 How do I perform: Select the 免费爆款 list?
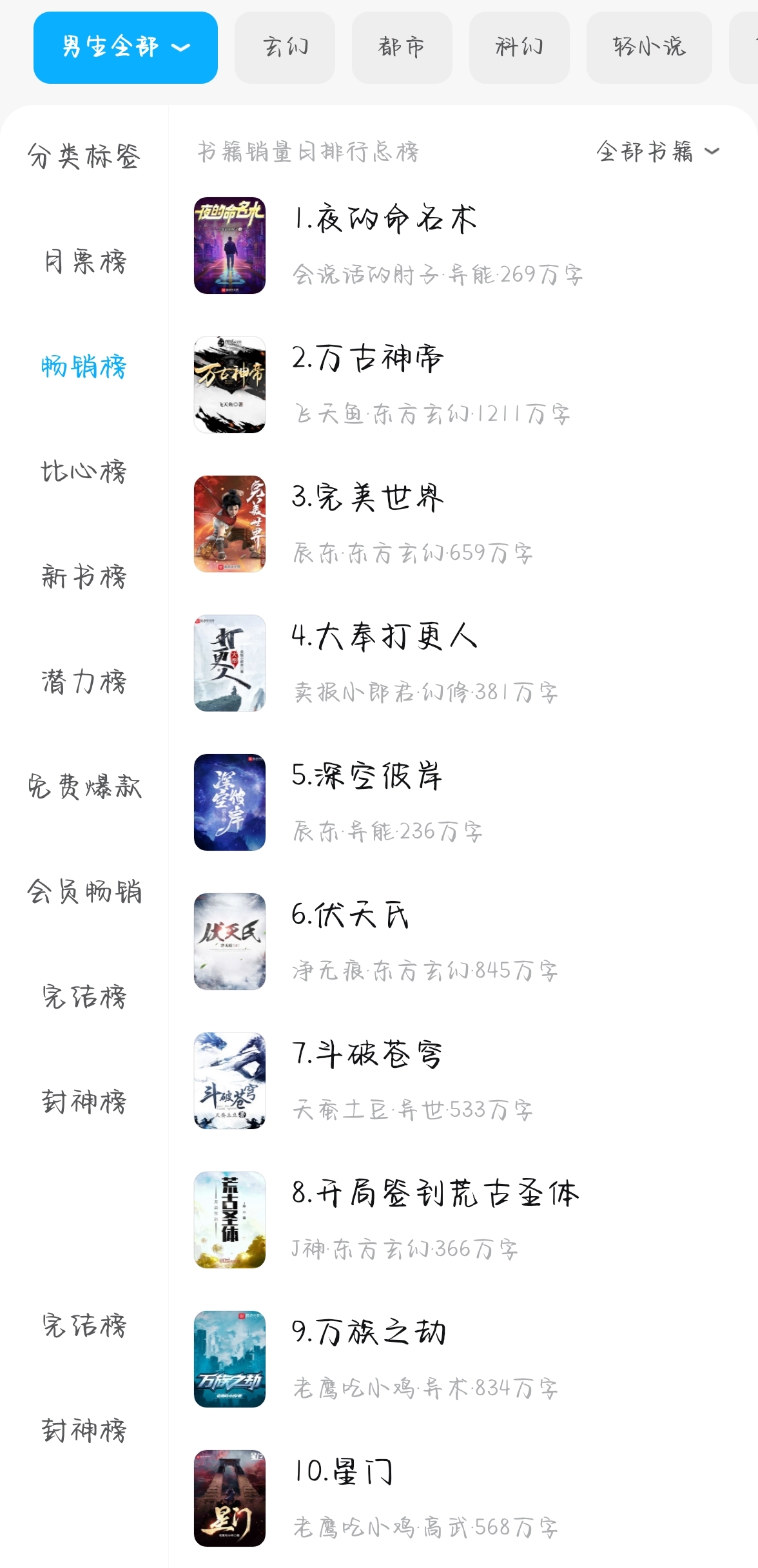point(84,786)
